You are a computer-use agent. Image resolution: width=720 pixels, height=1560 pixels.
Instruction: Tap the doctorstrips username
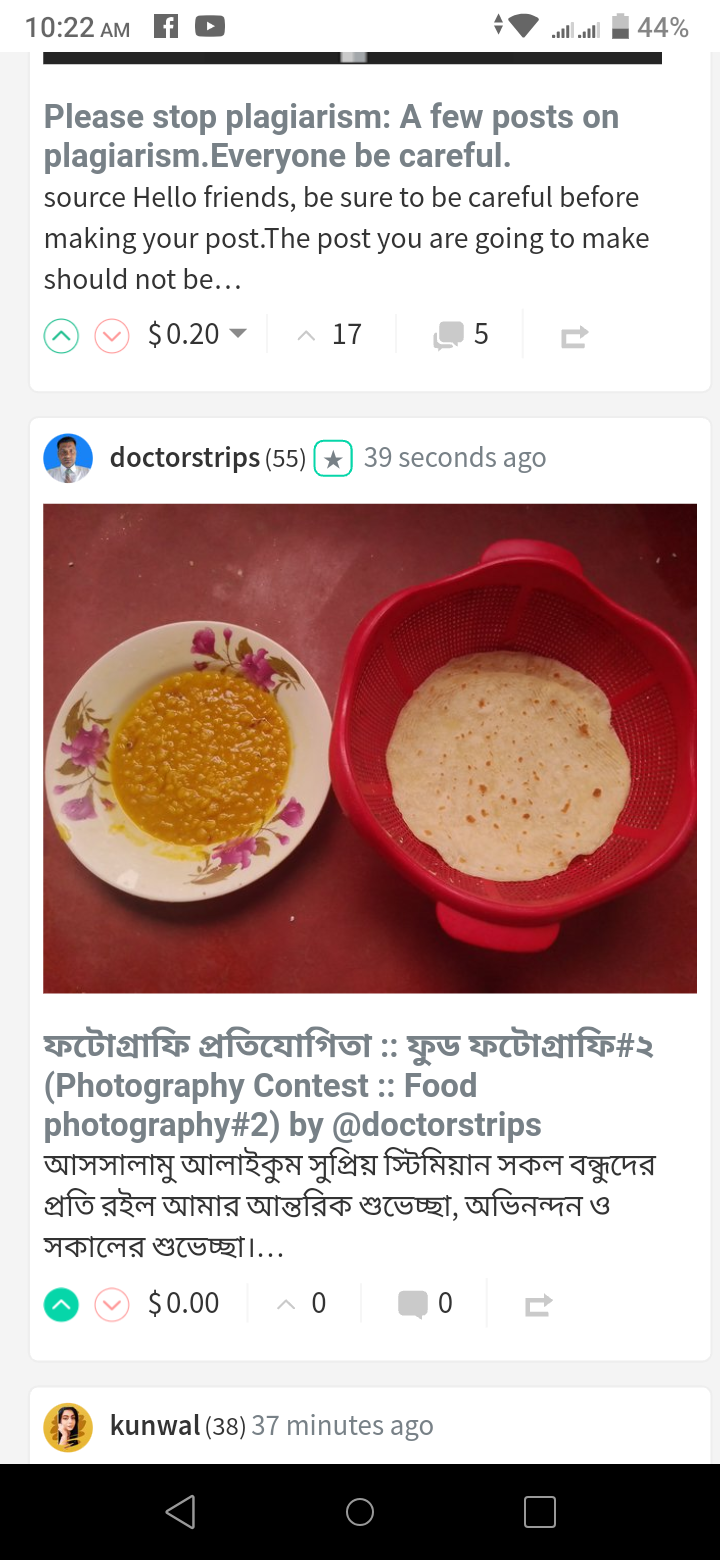[185, 458]
